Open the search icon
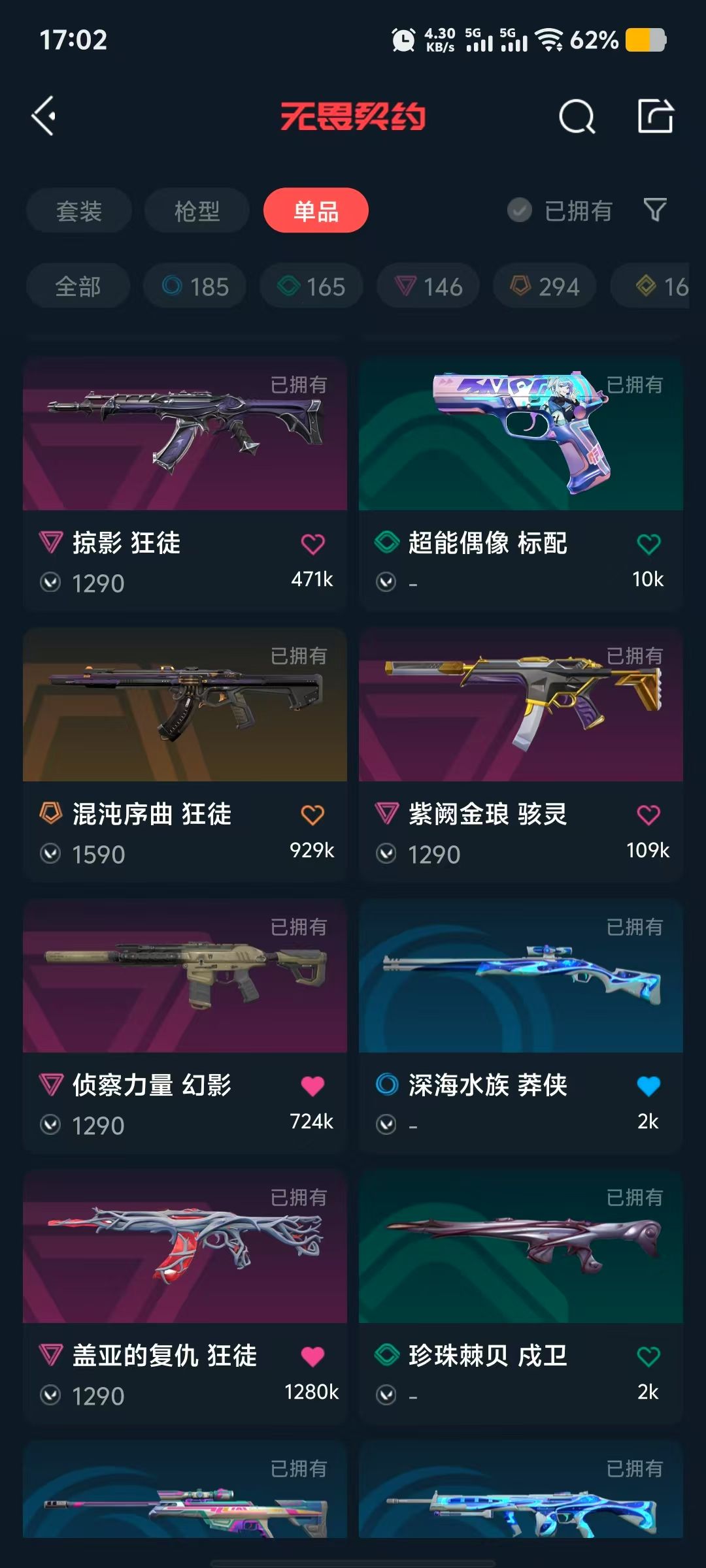The image size is (706, 1568). 577,117
